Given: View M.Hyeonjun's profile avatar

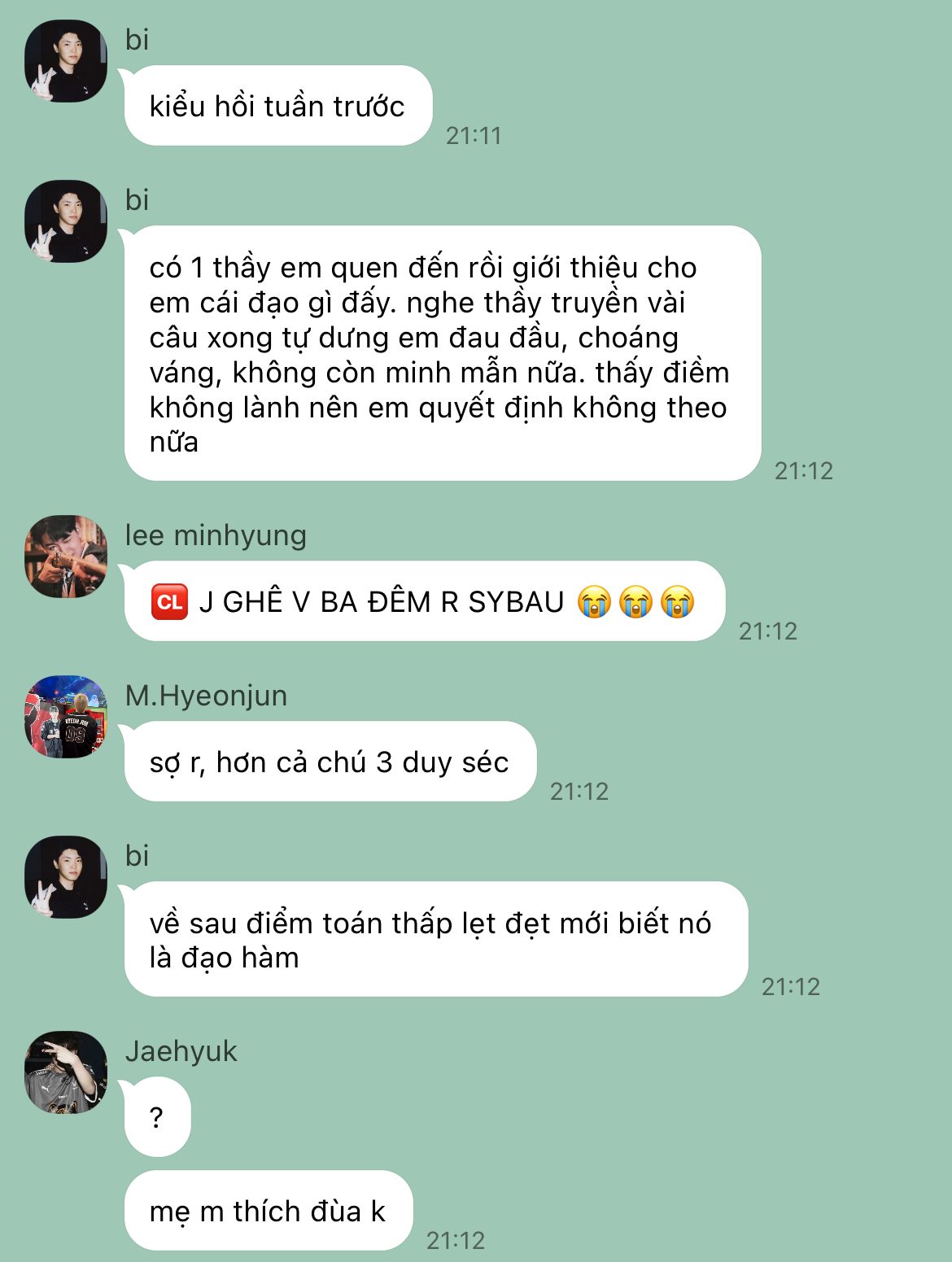Looking at the screenshot, I should (x=66, y=717).
